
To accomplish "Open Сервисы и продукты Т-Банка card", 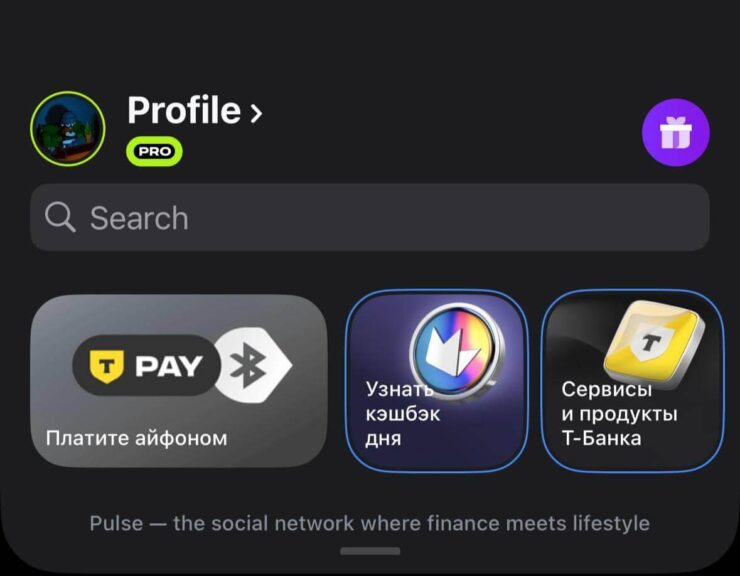I will (x=631, y=381).
